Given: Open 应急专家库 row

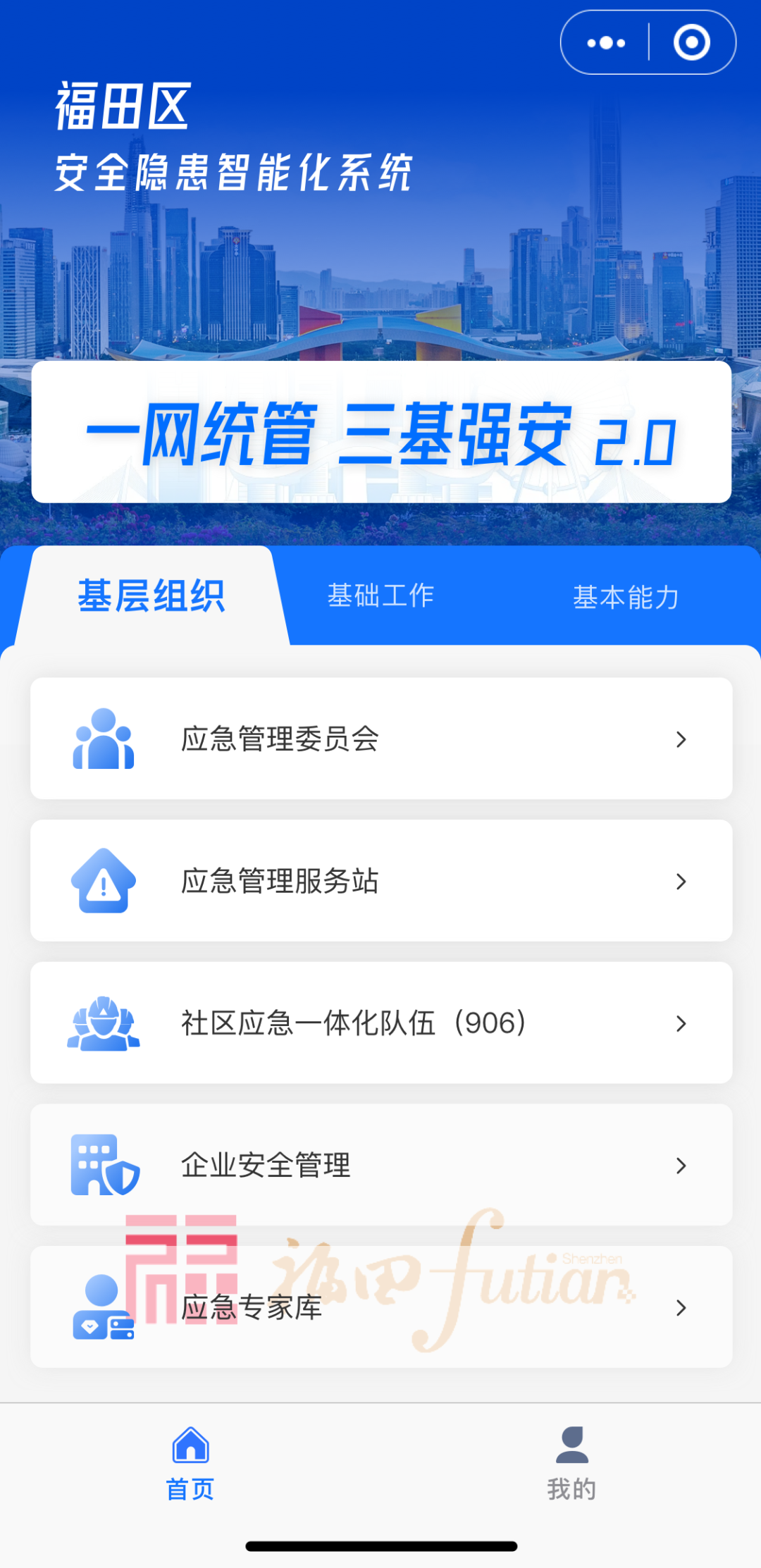Looking at the screenshot, I should tap(381, 1307).
